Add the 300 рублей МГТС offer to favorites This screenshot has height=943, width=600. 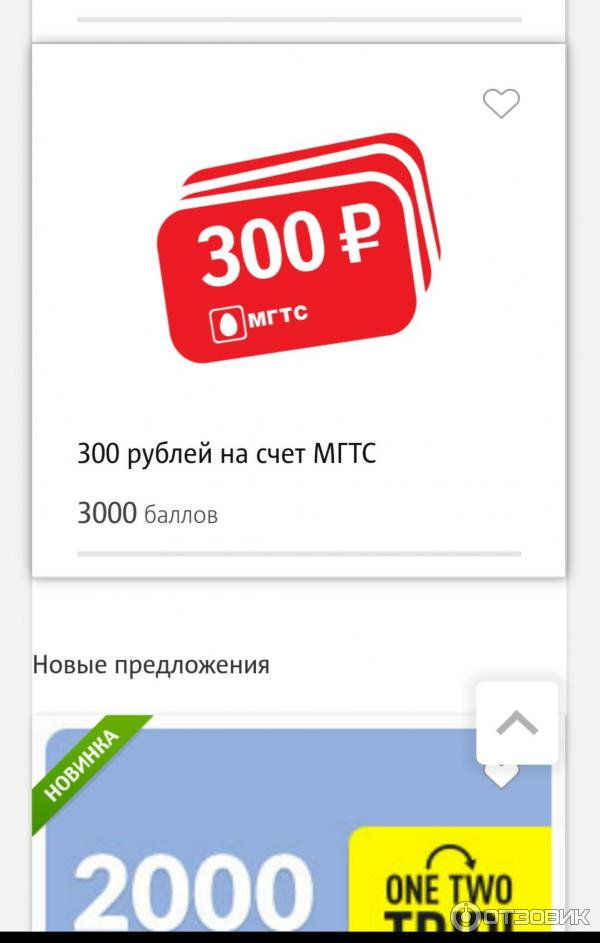point(501,103)
